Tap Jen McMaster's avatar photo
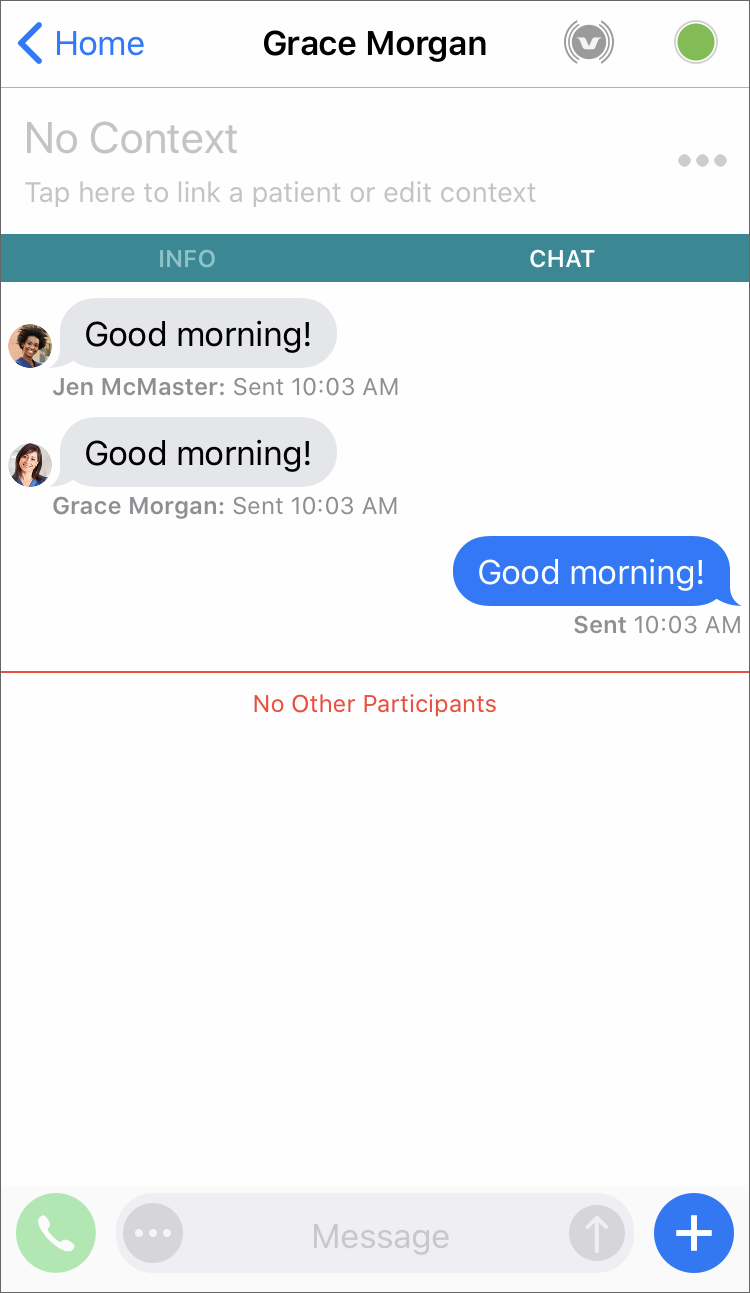The width and height of the screenshot is (750, 1293). point(30,346)
